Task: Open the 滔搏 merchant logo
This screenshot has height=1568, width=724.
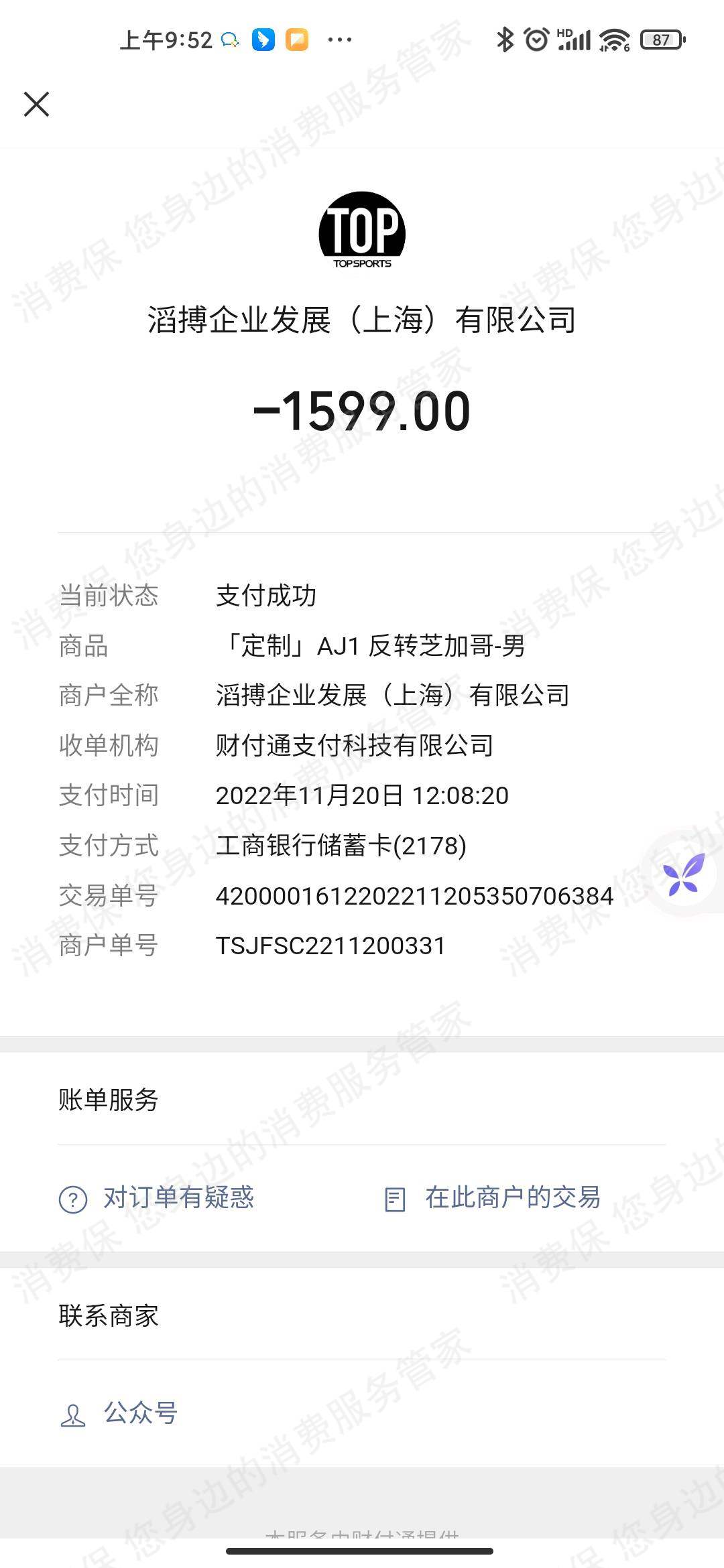Action: 362,230
